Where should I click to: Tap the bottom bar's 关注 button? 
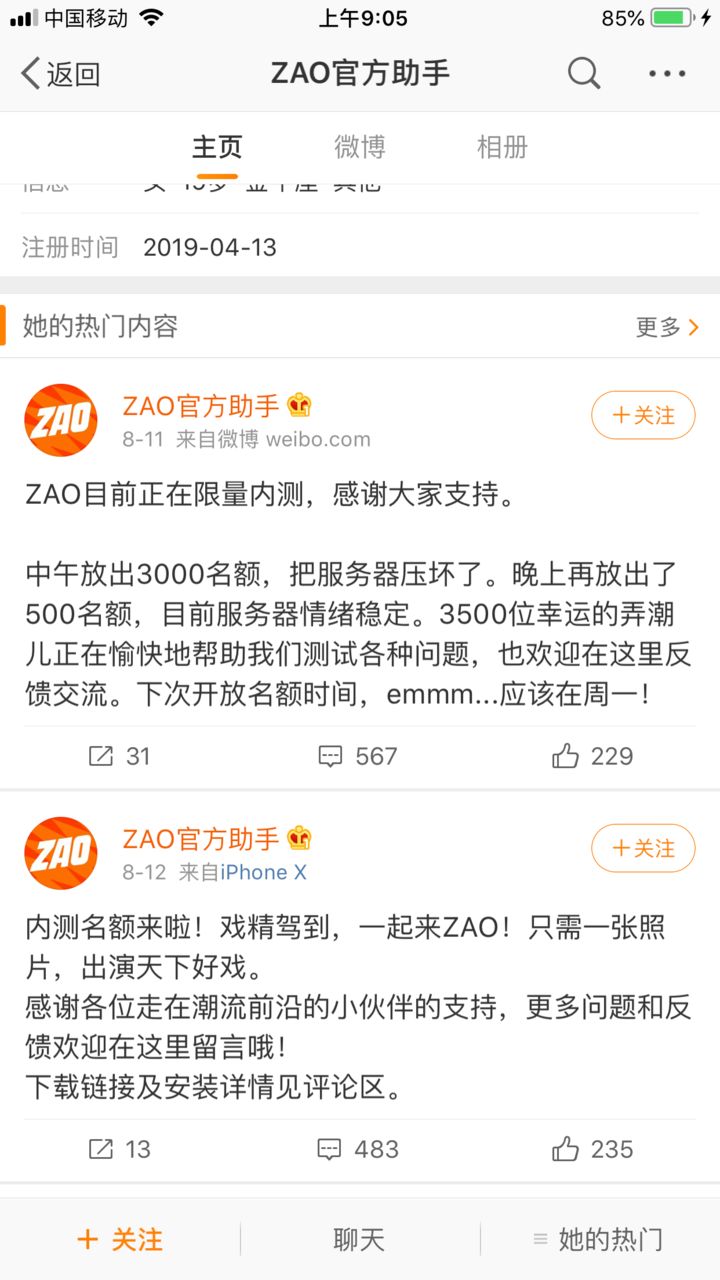coord(120,1240)
